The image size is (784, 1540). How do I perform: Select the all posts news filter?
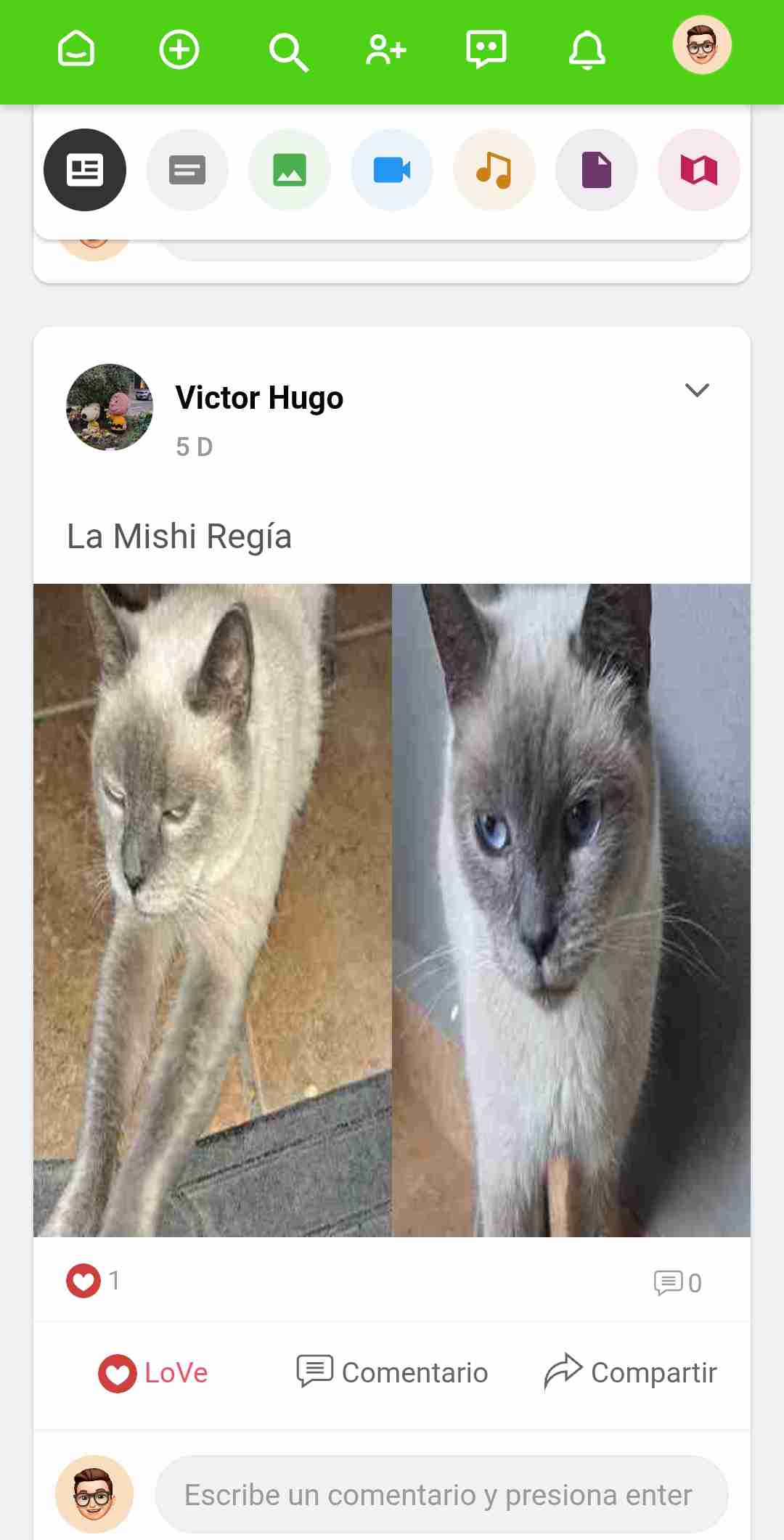85,170
